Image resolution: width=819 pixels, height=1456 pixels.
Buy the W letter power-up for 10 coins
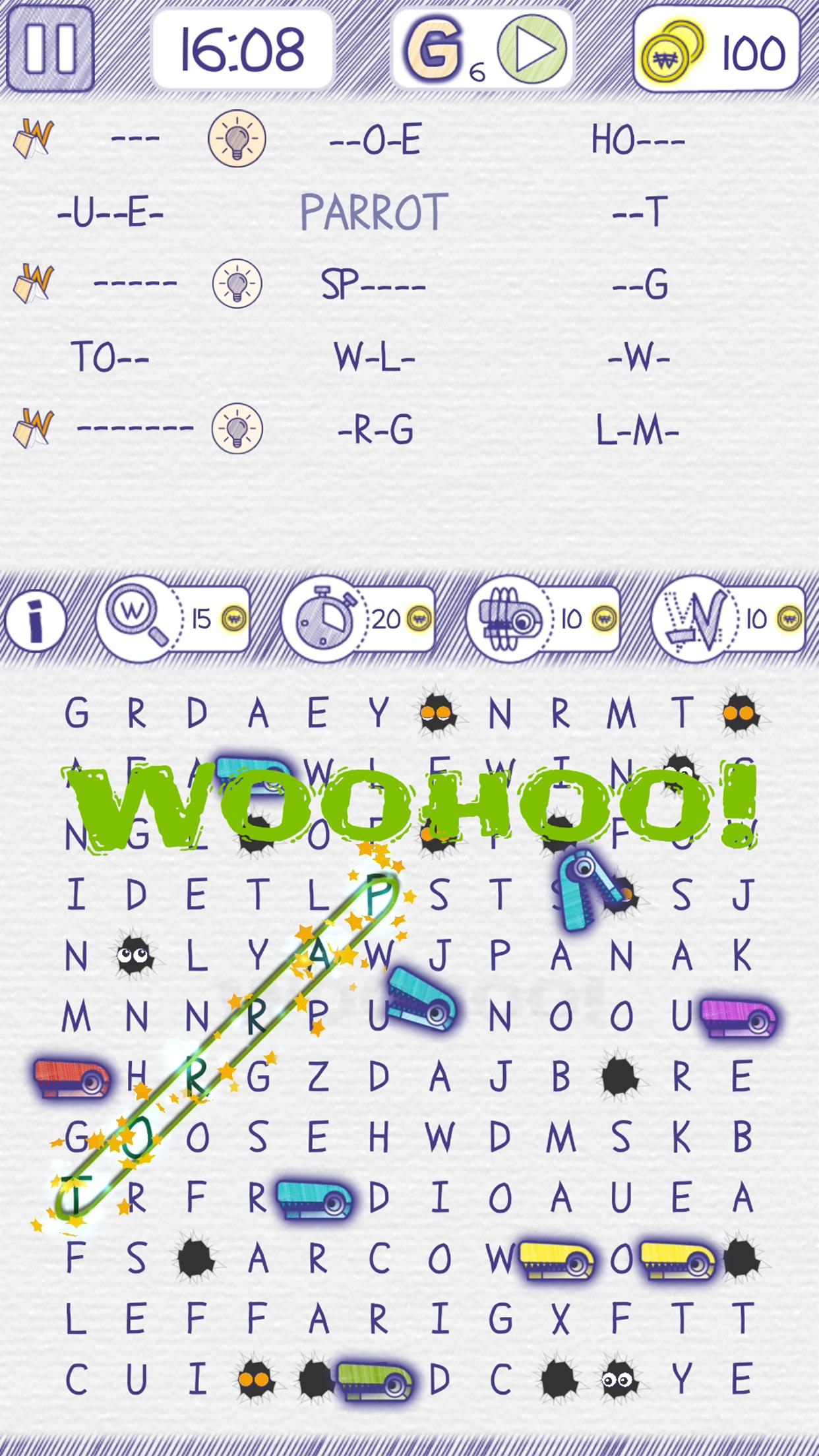pyautogui.click(x=727, y=619)
